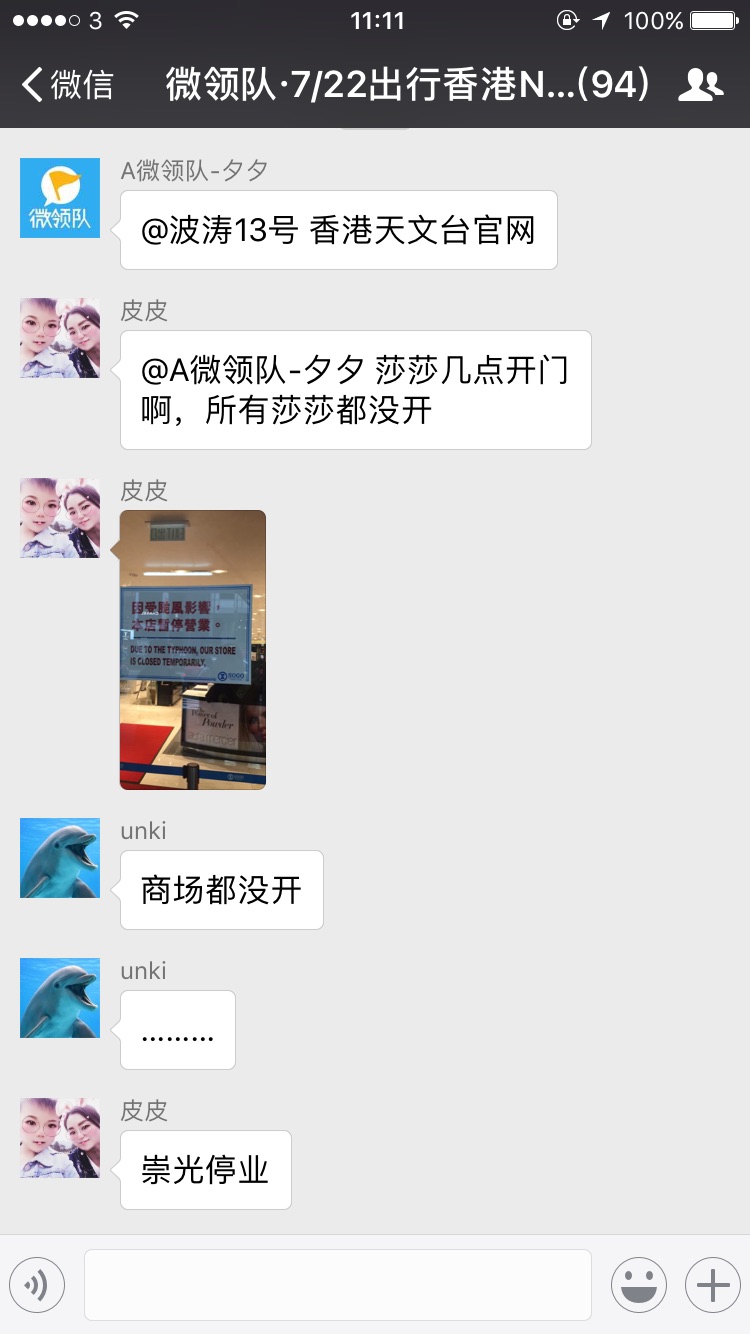The width and height of the screenshot is (750, 1334).
Task: Open the group members info icon
Action: coord(700,85)
